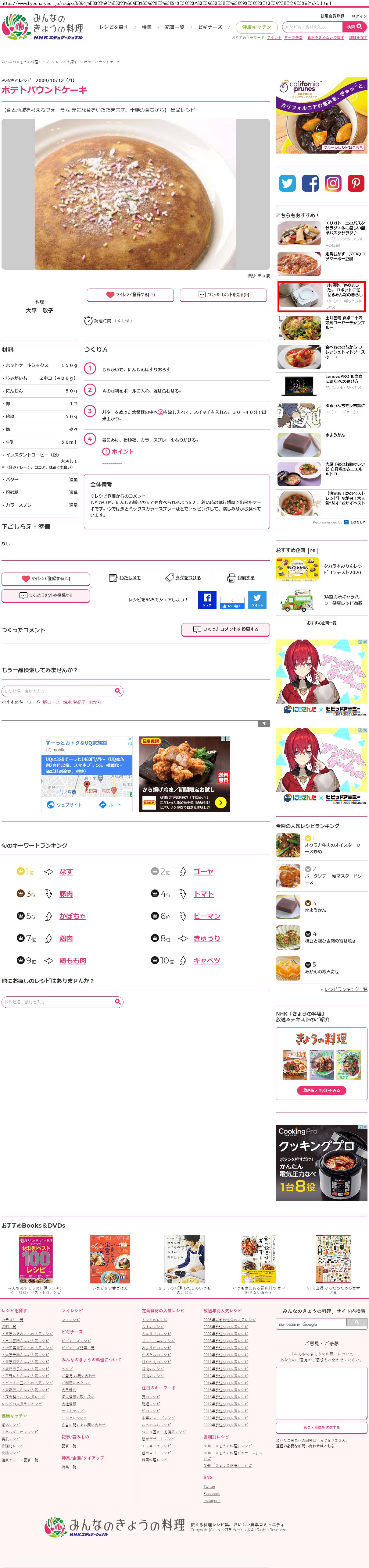Tap 放送&テキストをみる button
This screenshot has width=369, height=1568.
(321, 1090)
